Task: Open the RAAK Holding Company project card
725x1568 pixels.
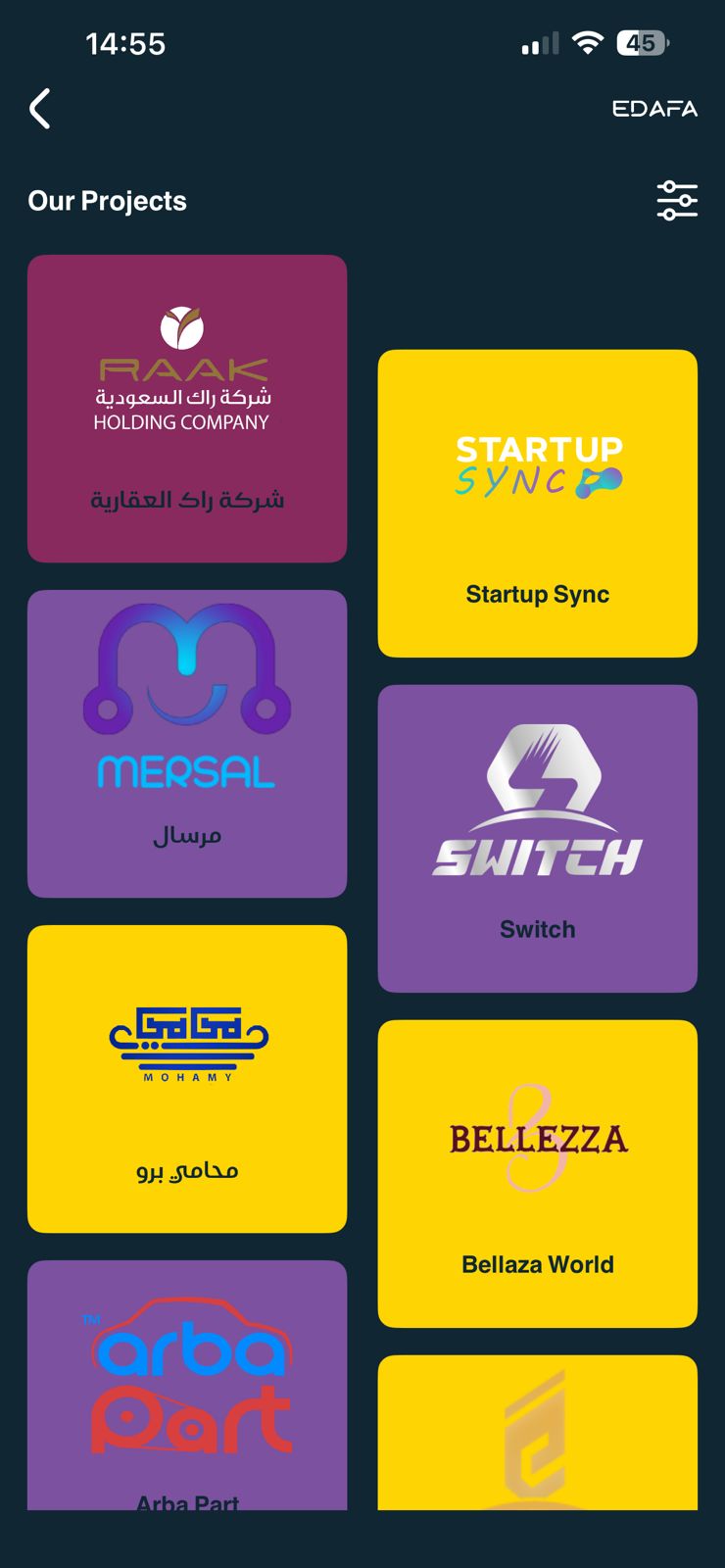Action: click(187, 409)
